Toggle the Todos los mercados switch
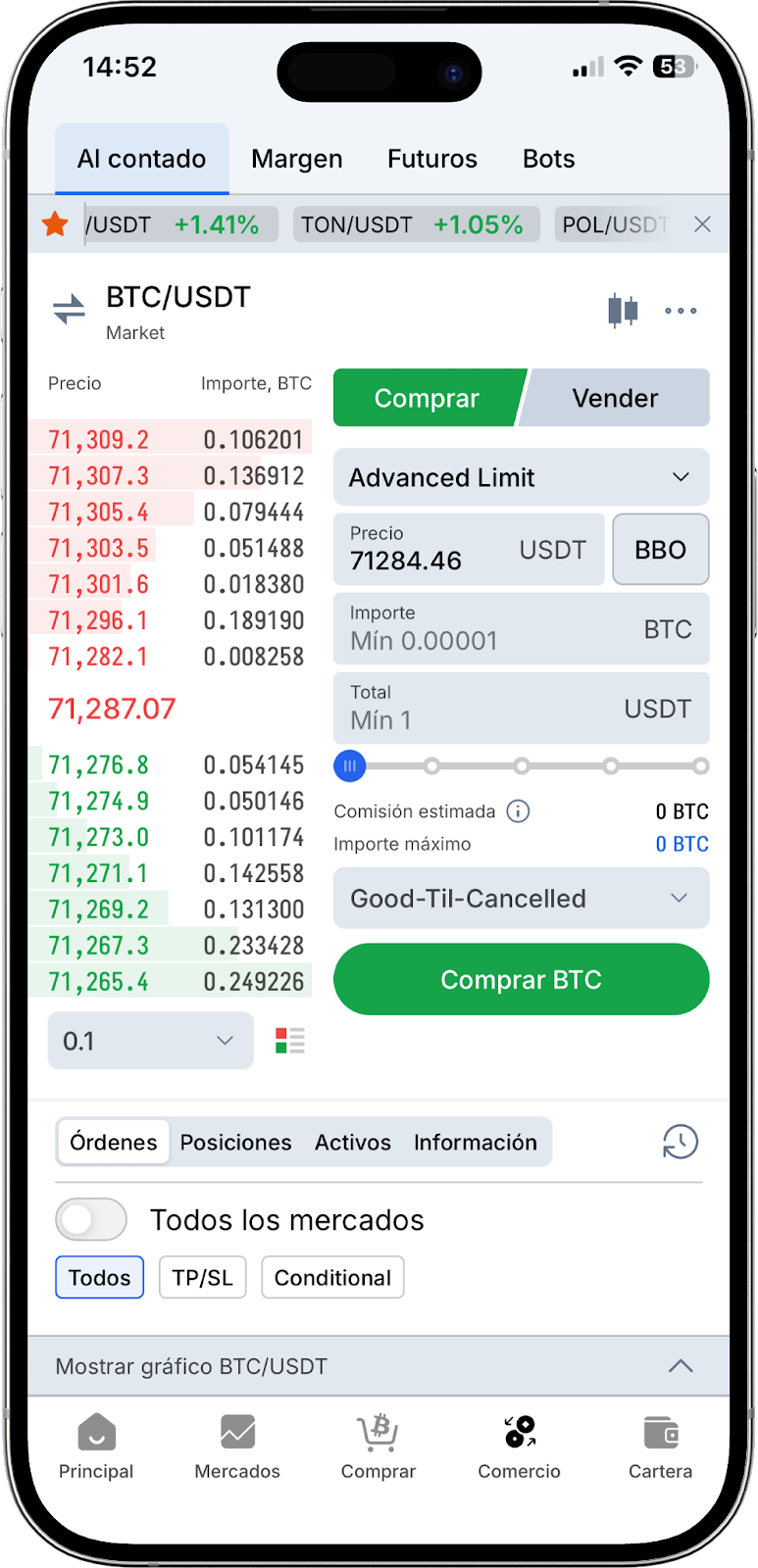Image resolution: width=758 pixels, height=1568 pixels. 91,1220
